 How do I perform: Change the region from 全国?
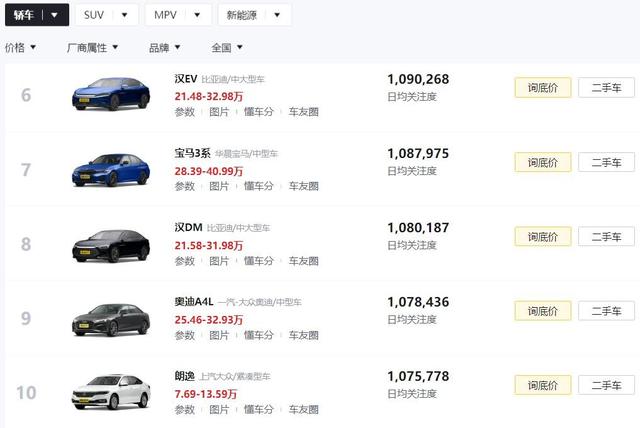(x=227, y=47)
